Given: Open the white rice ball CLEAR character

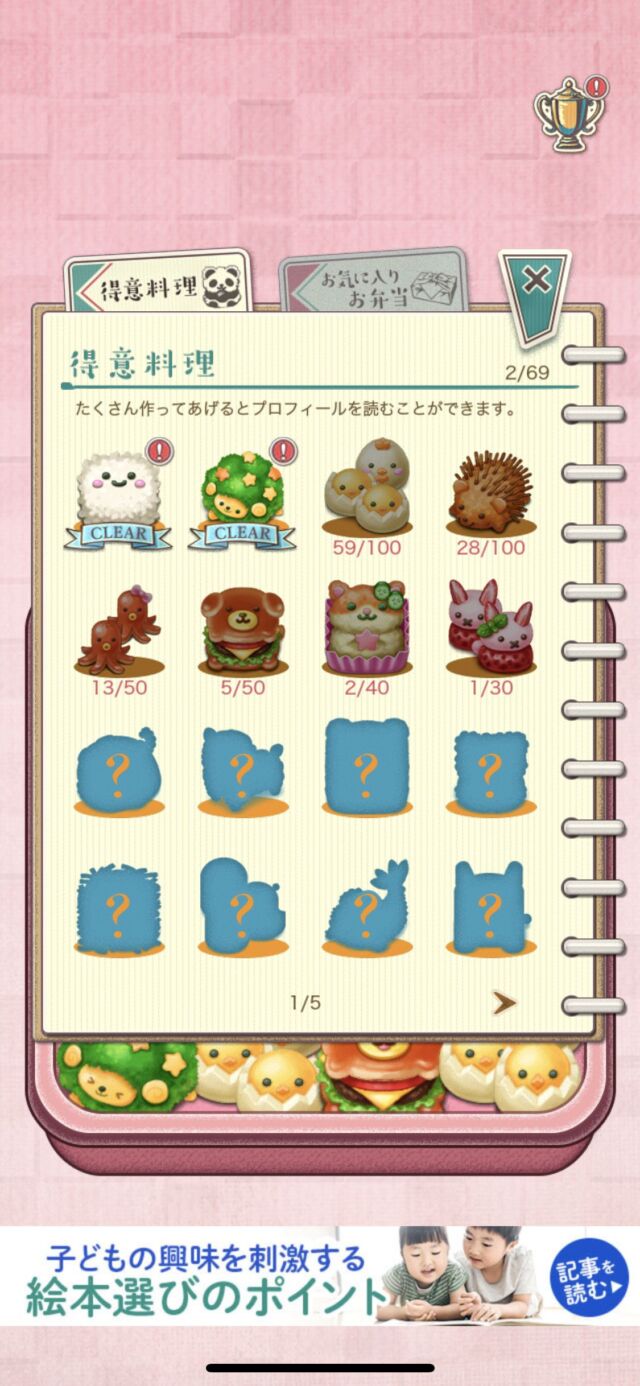Looking at the screenshot, I should click(119, 497).
